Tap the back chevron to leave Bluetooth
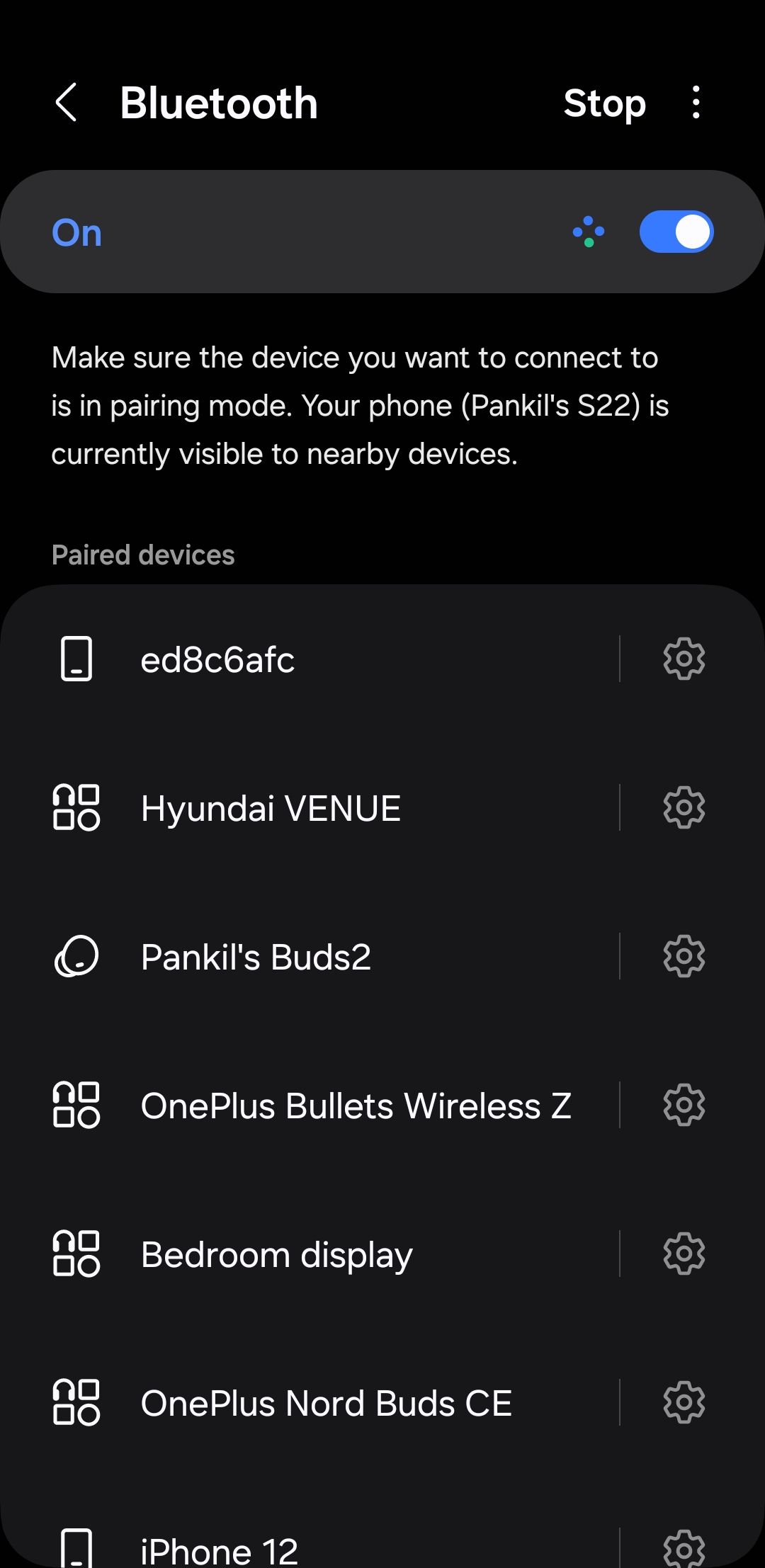765x1568 pixels. pos(67,102)
